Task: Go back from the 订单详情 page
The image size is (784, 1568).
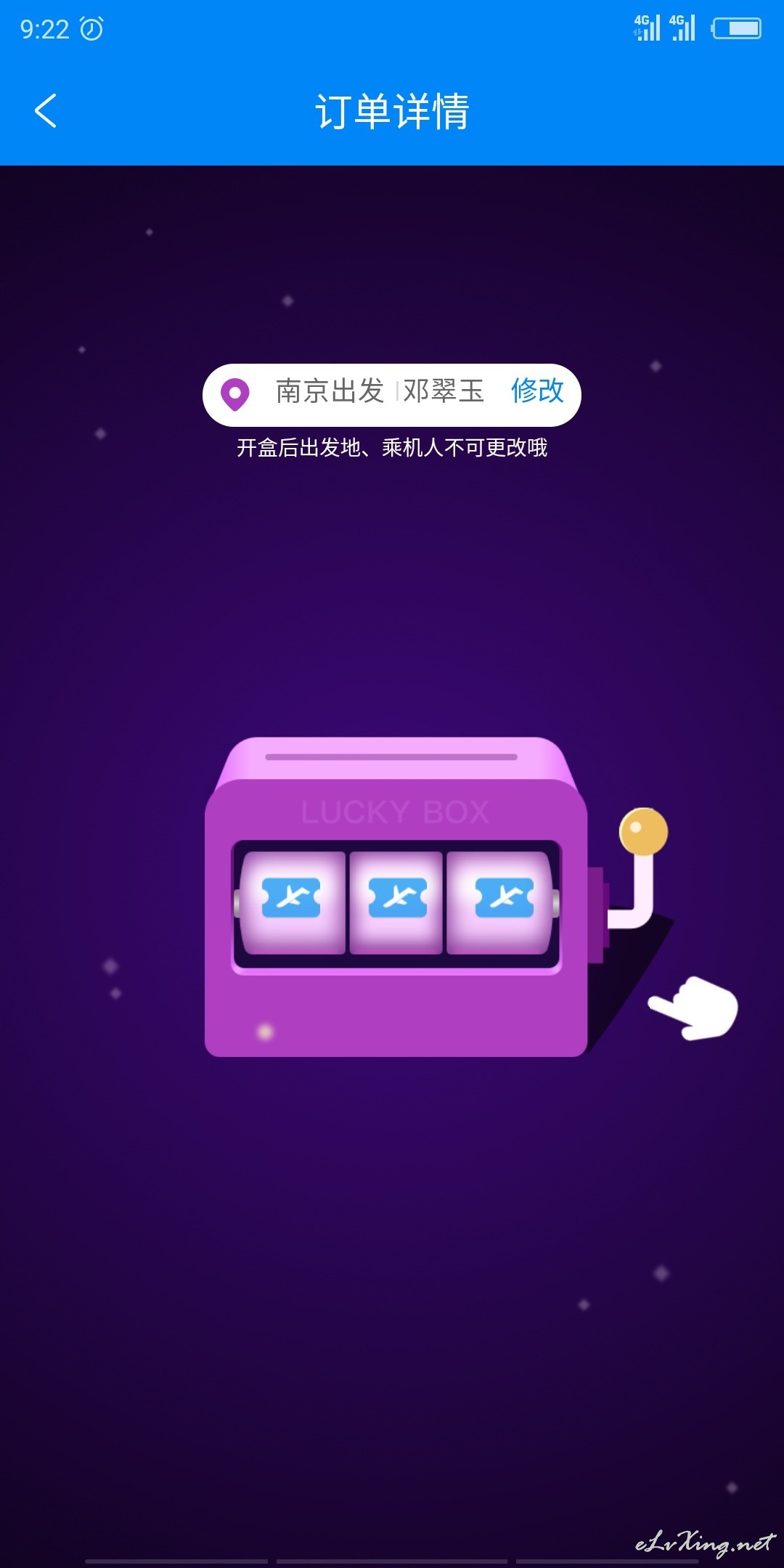Action: pyautogui.click(x=46, y=111)
